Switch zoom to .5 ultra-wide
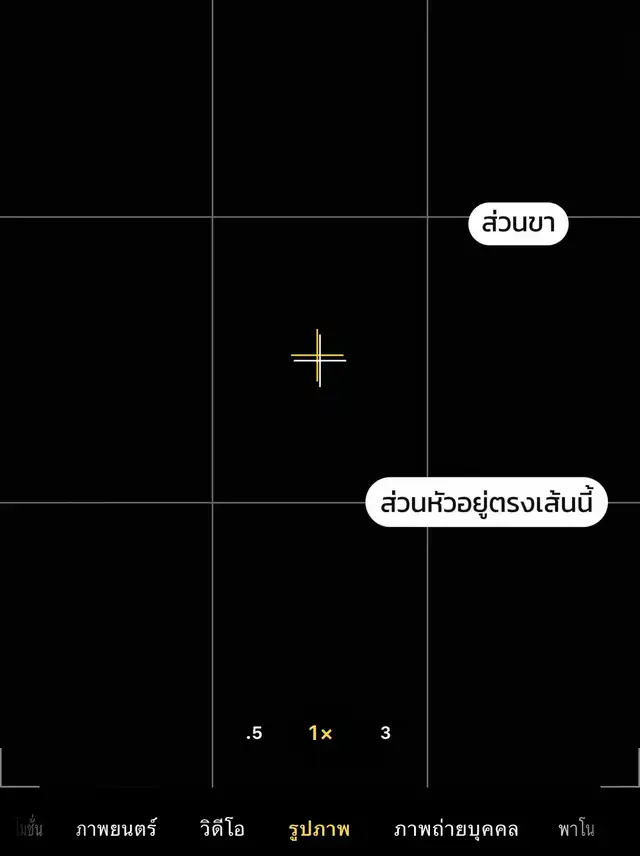This screenshot has width=640, height=856. tap(254, 733)
